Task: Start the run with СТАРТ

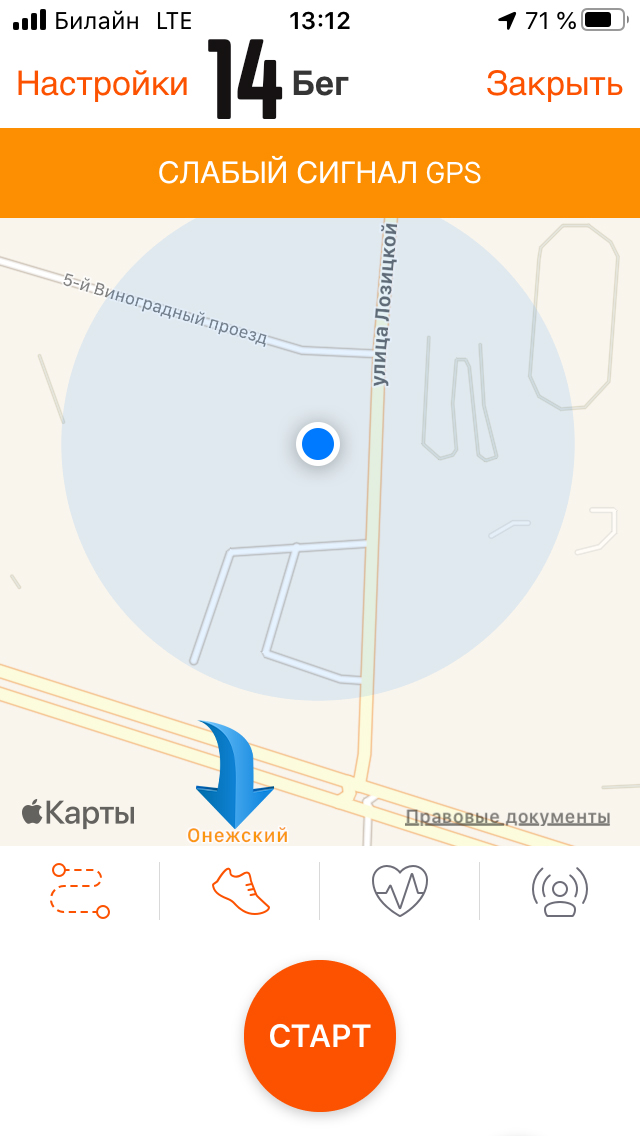Action: point(320,1036)
